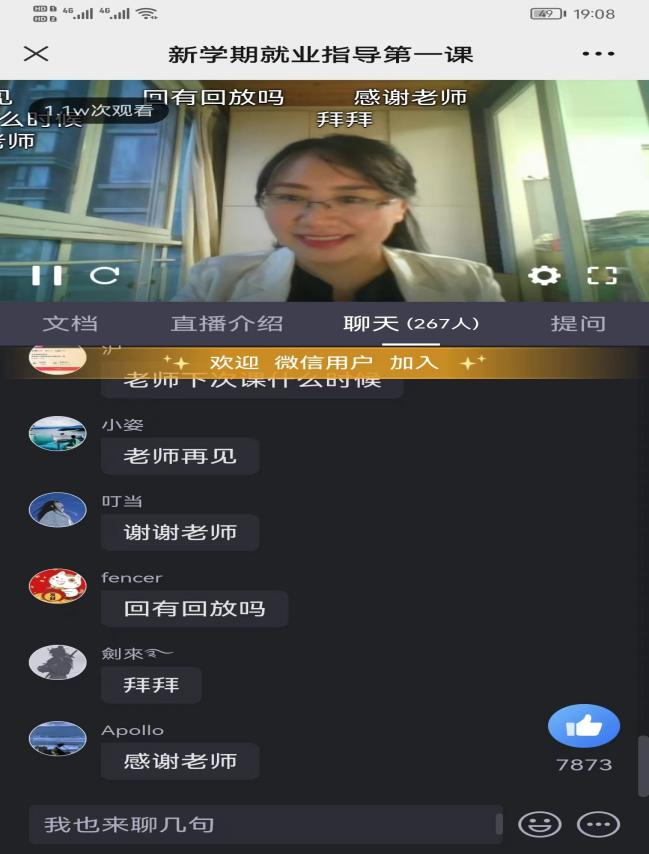Open the emoji picker
This screenshot has width=649, height=854.
(539, 824)
